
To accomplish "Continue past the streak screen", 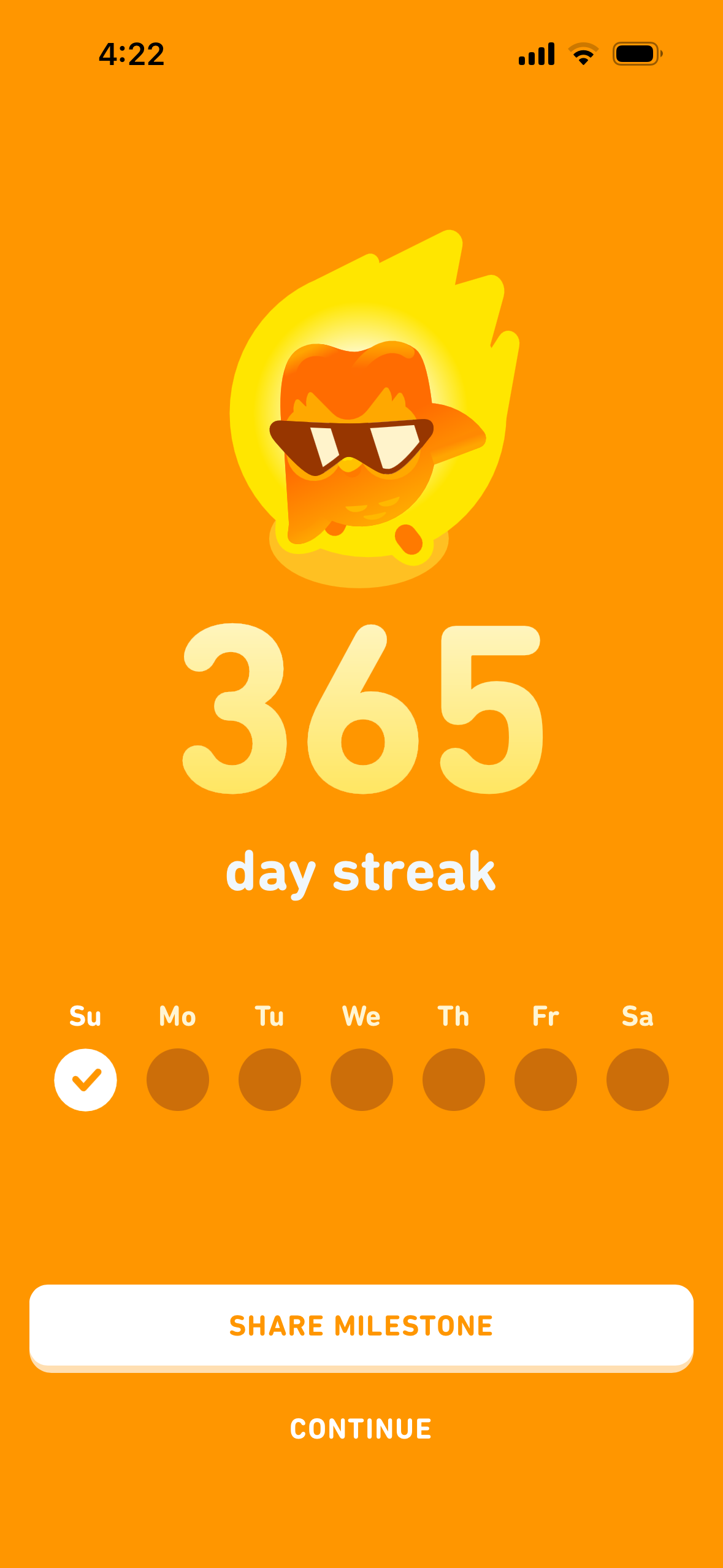I will coord(361,1429).
